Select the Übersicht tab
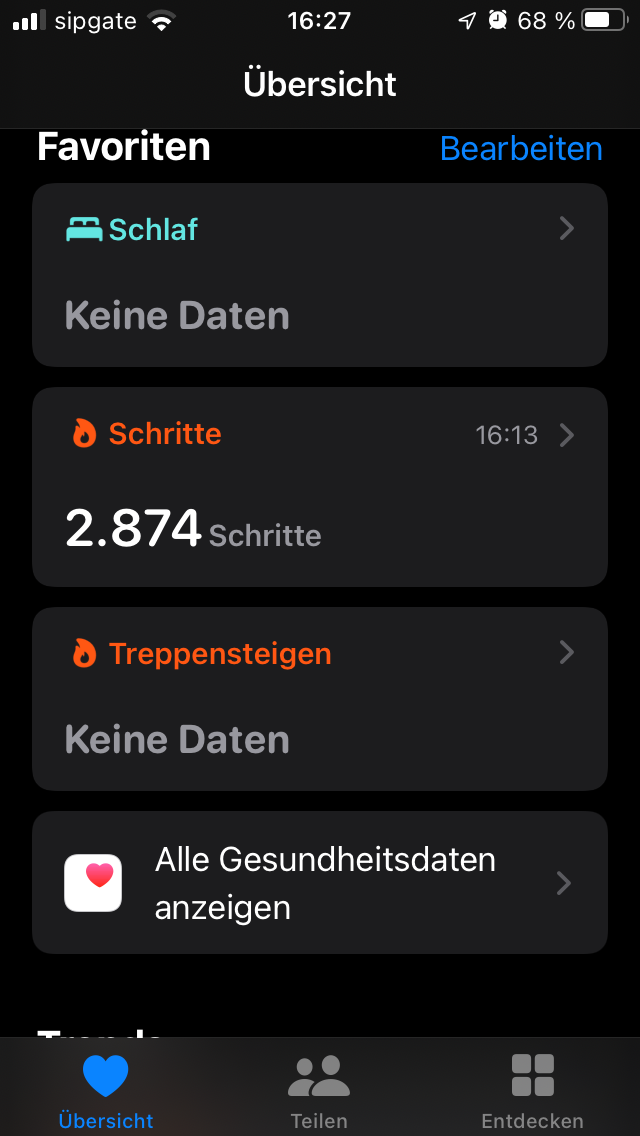 (106, 1090)
